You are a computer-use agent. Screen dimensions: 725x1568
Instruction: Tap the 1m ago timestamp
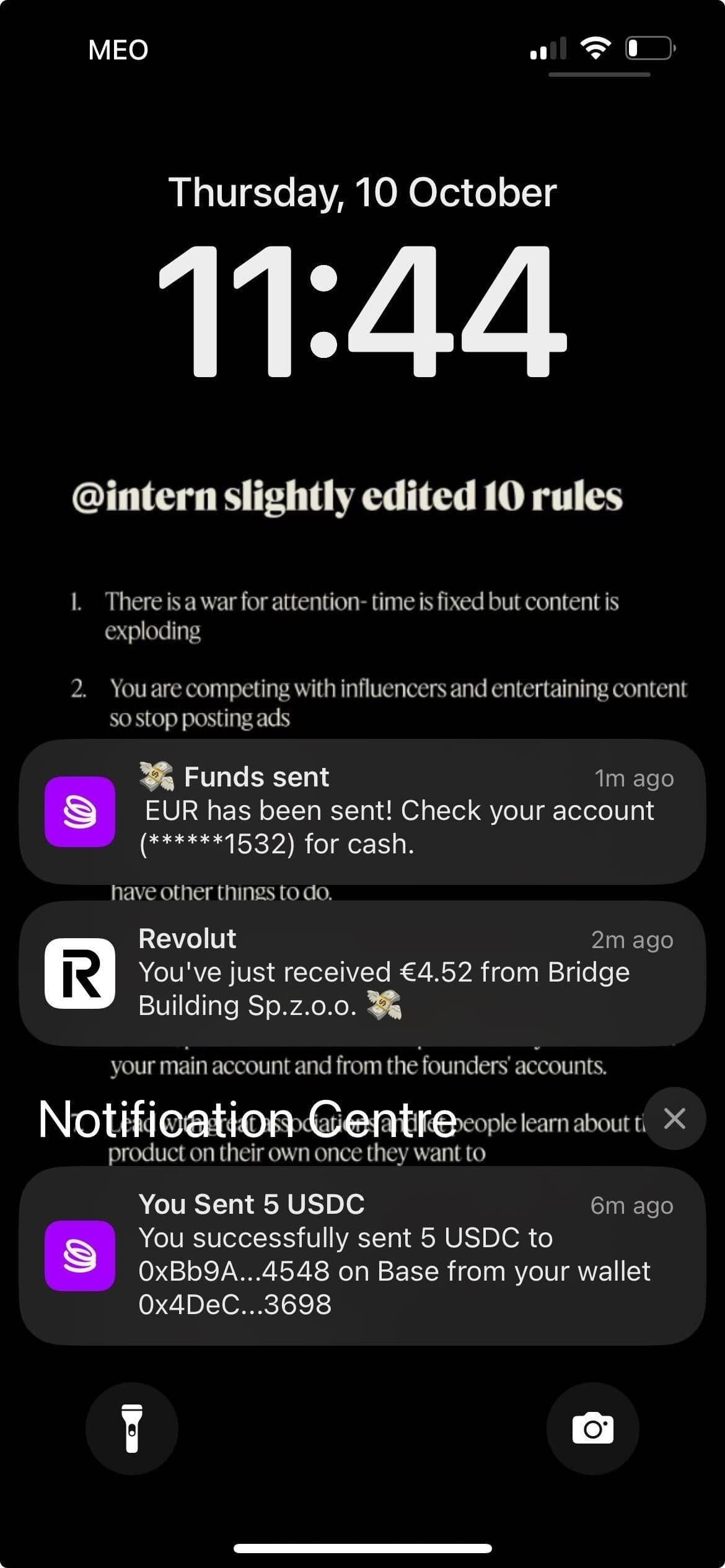[x=633, y=778]
